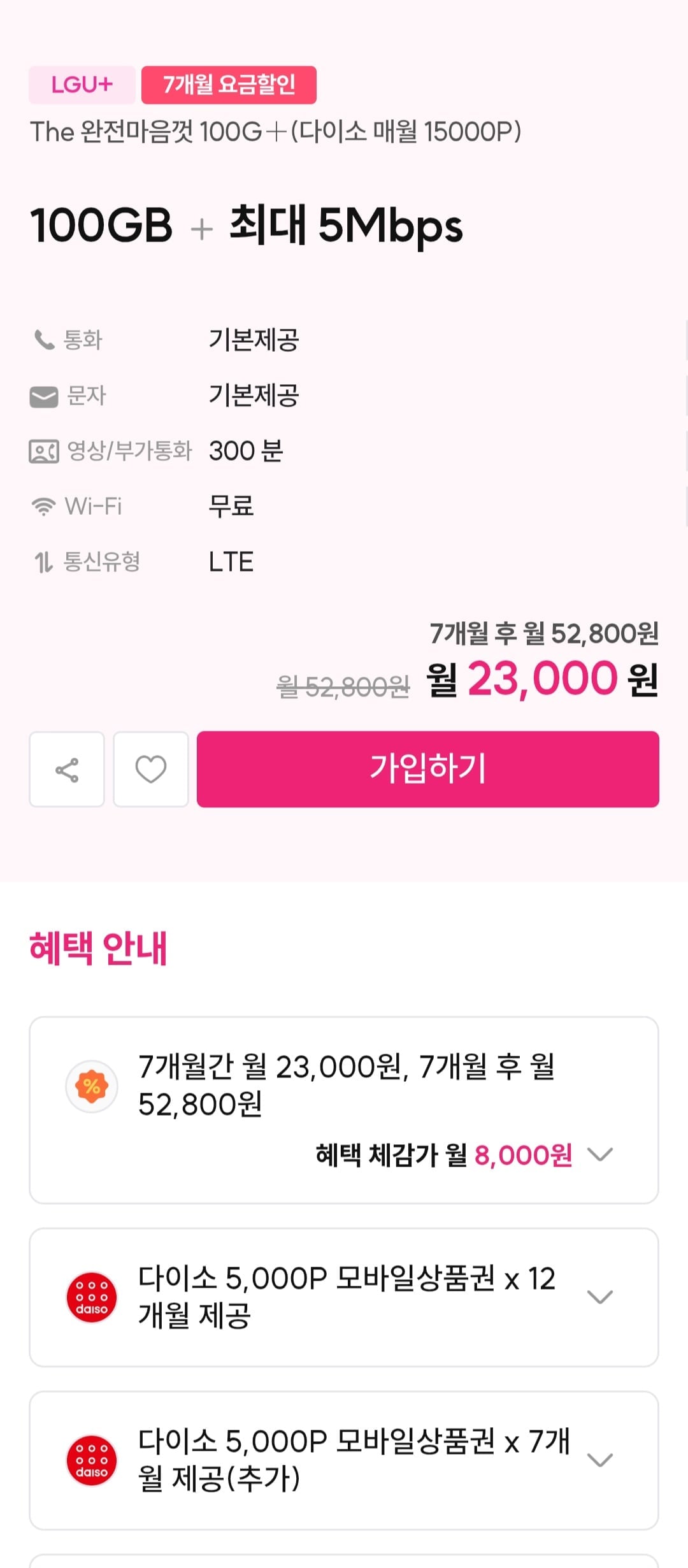Image resolution: width=688 pixels, height=1568 pixels.
Task: Toggle favorite on this plan
Action: tap(151, 770)
